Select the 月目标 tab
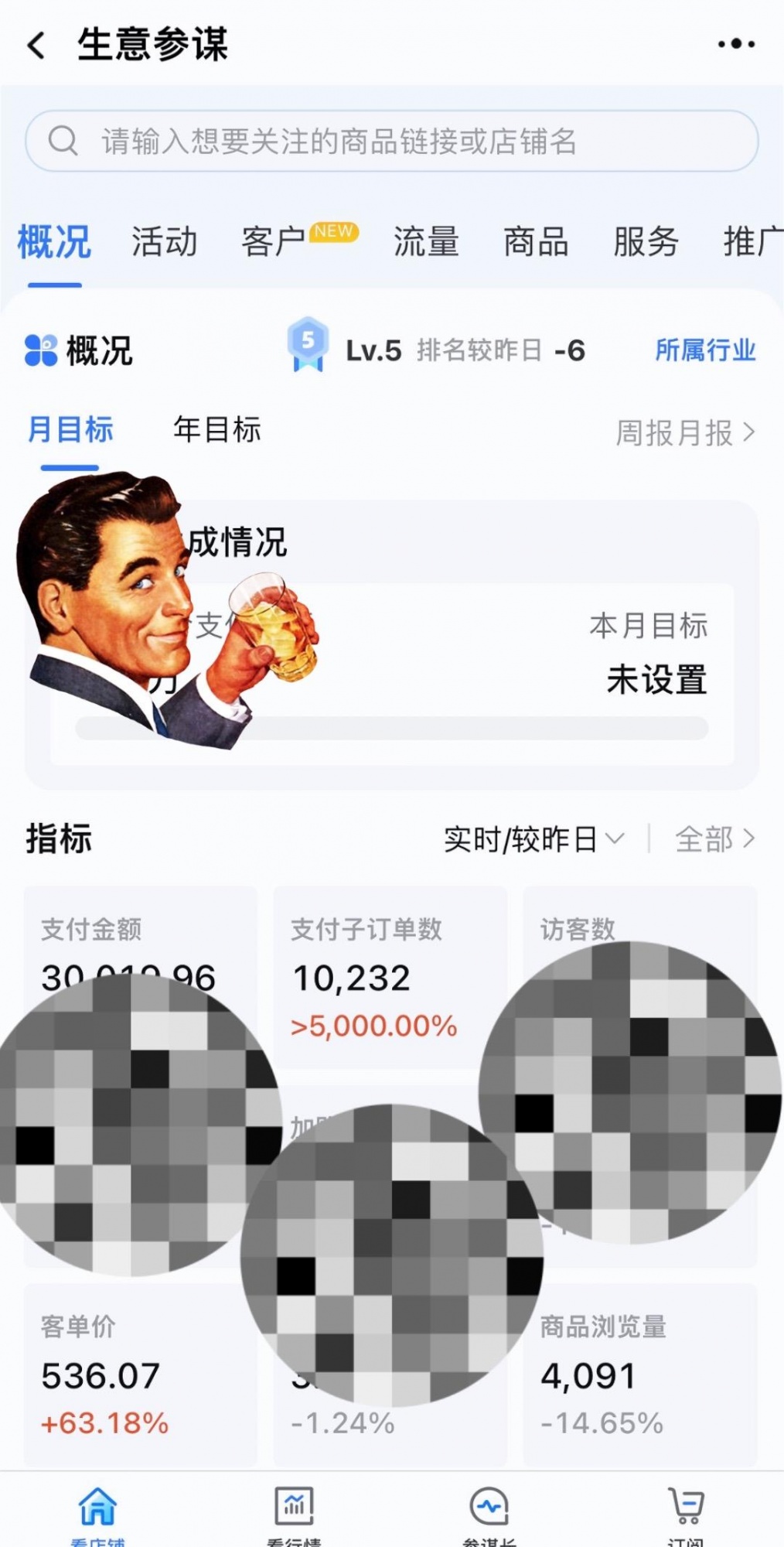784x1547 pixels. (x=70, y=430)
